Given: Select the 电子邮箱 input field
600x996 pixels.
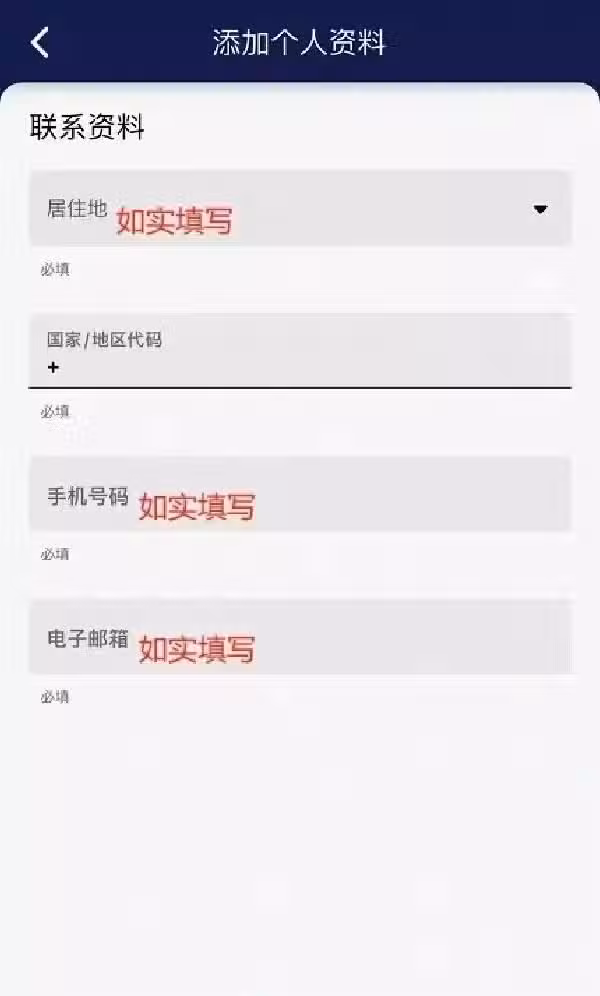Looking at the screenshot, I should click(300, 637).
